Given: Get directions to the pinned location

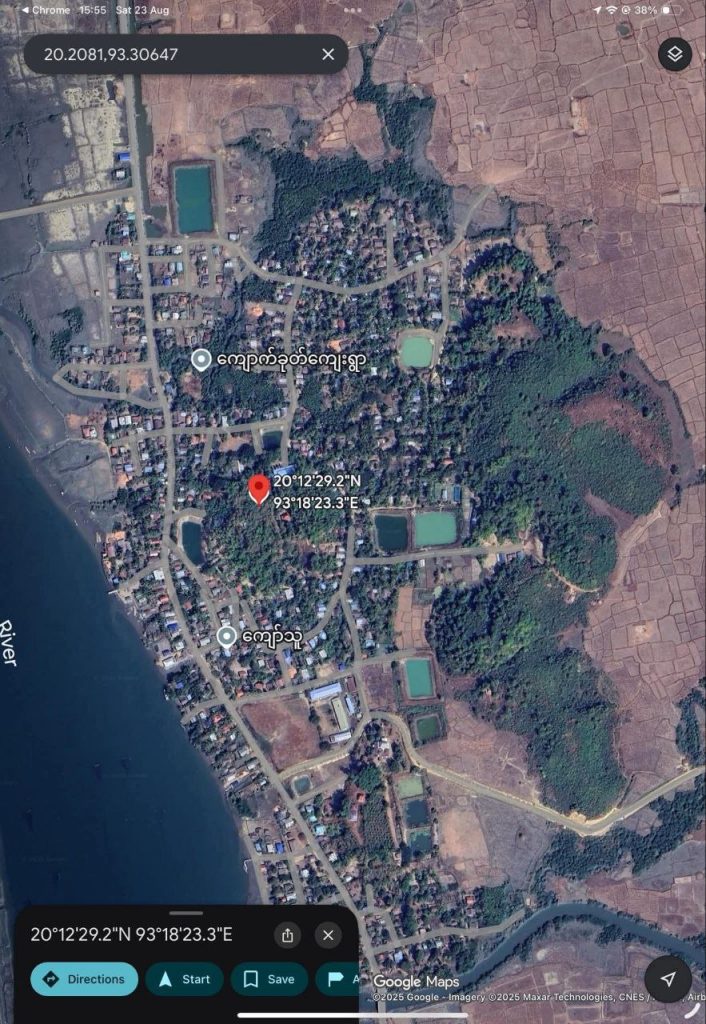Looking at the screenshot, I should [85, 979].
